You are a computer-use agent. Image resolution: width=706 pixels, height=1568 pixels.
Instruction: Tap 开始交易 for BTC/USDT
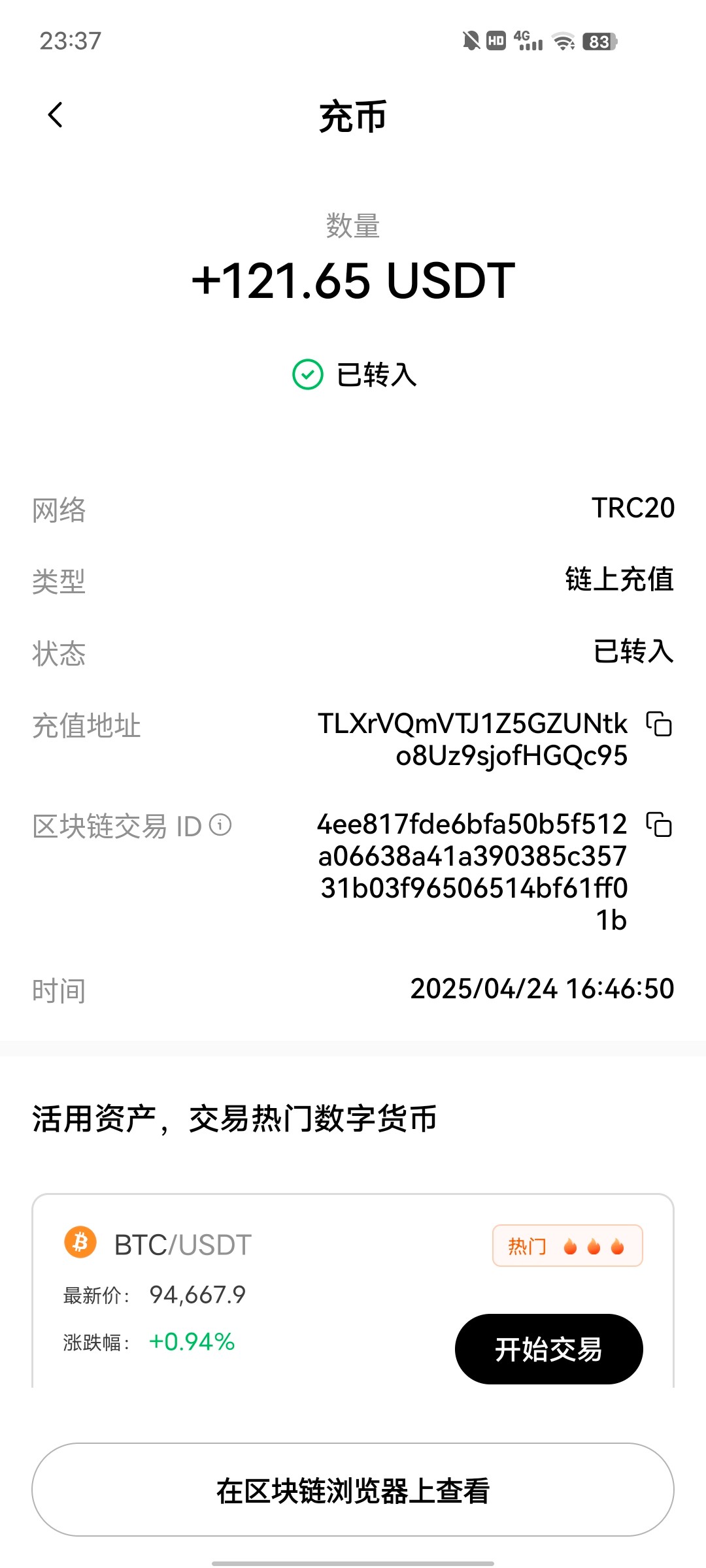548,1349
